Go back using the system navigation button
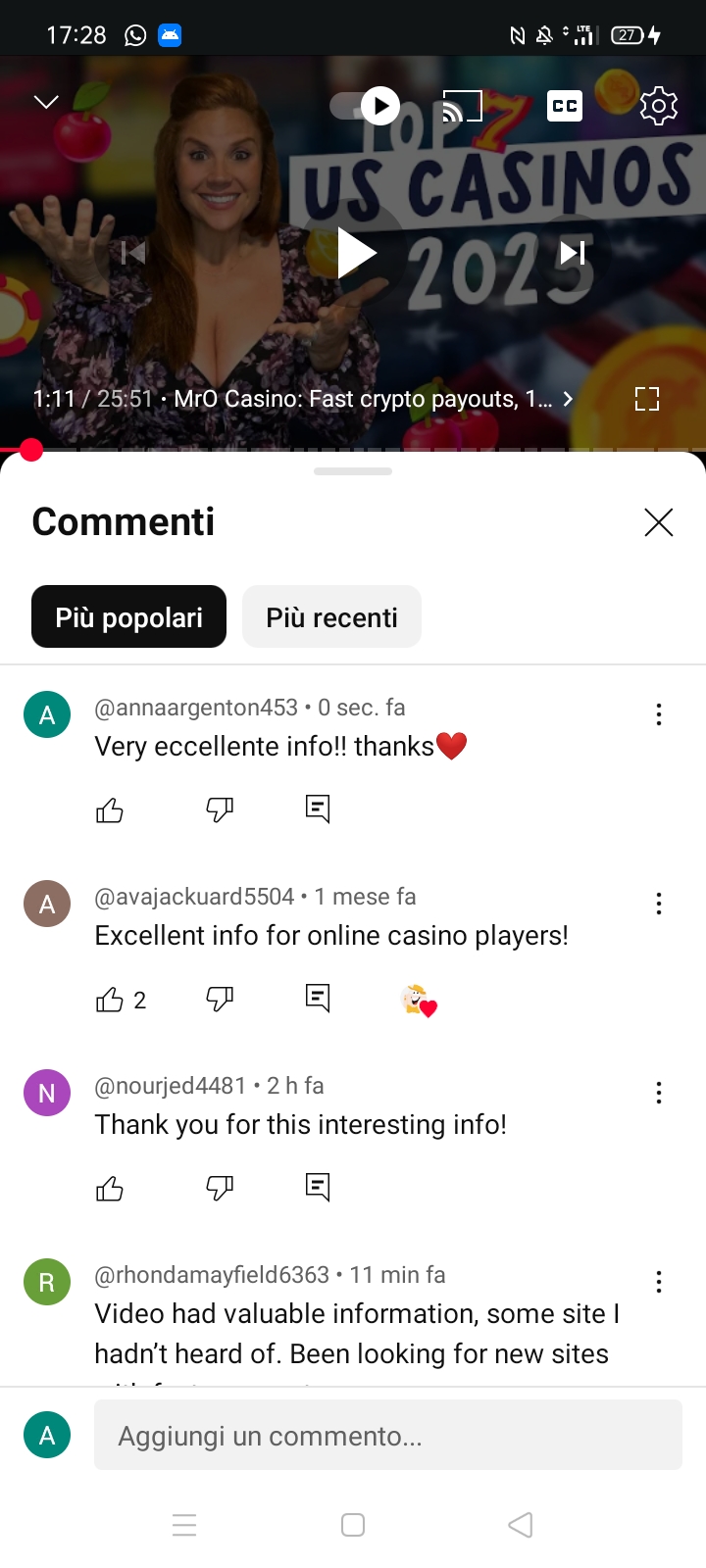 tap(521, 1525)
